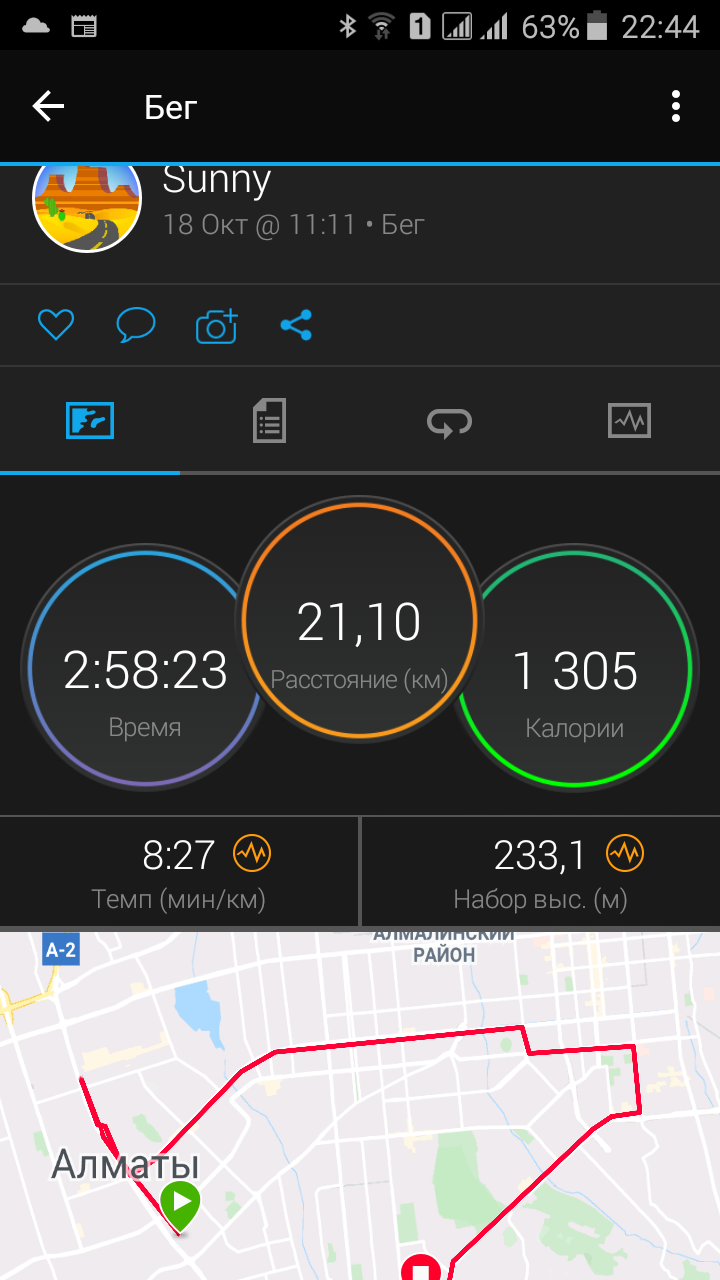Open elevation chart icon next to 233,1
Screen dimensions: 720x1280
625,854
